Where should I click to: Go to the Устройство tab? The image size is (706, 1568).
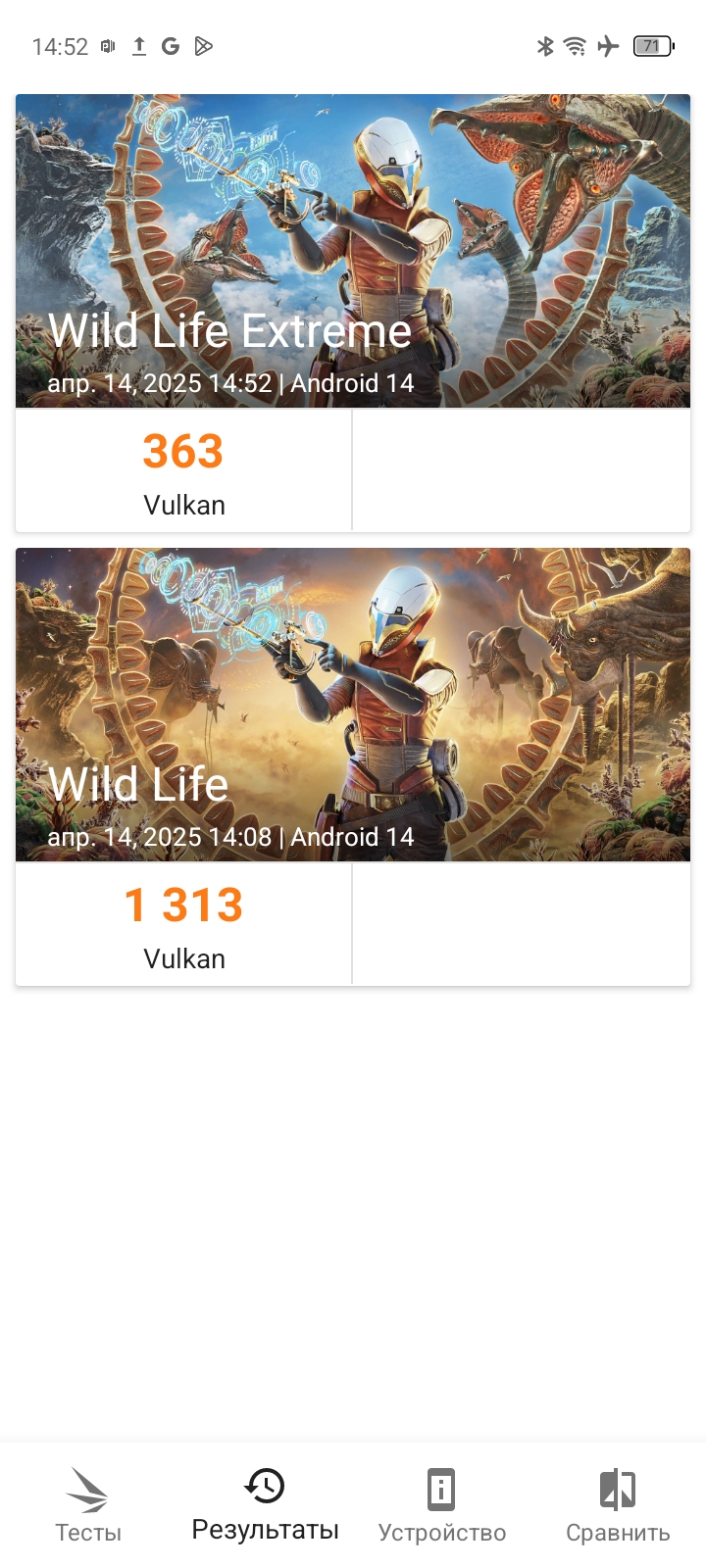point(441,1505)
